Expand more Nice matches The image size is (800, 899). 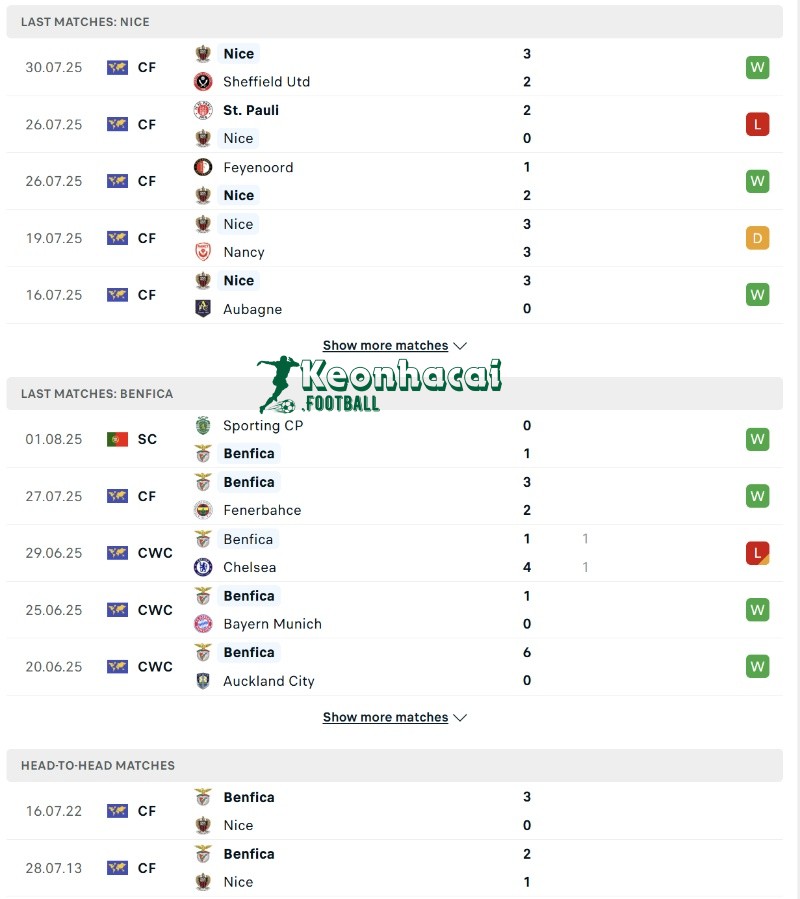click(394, 345)
